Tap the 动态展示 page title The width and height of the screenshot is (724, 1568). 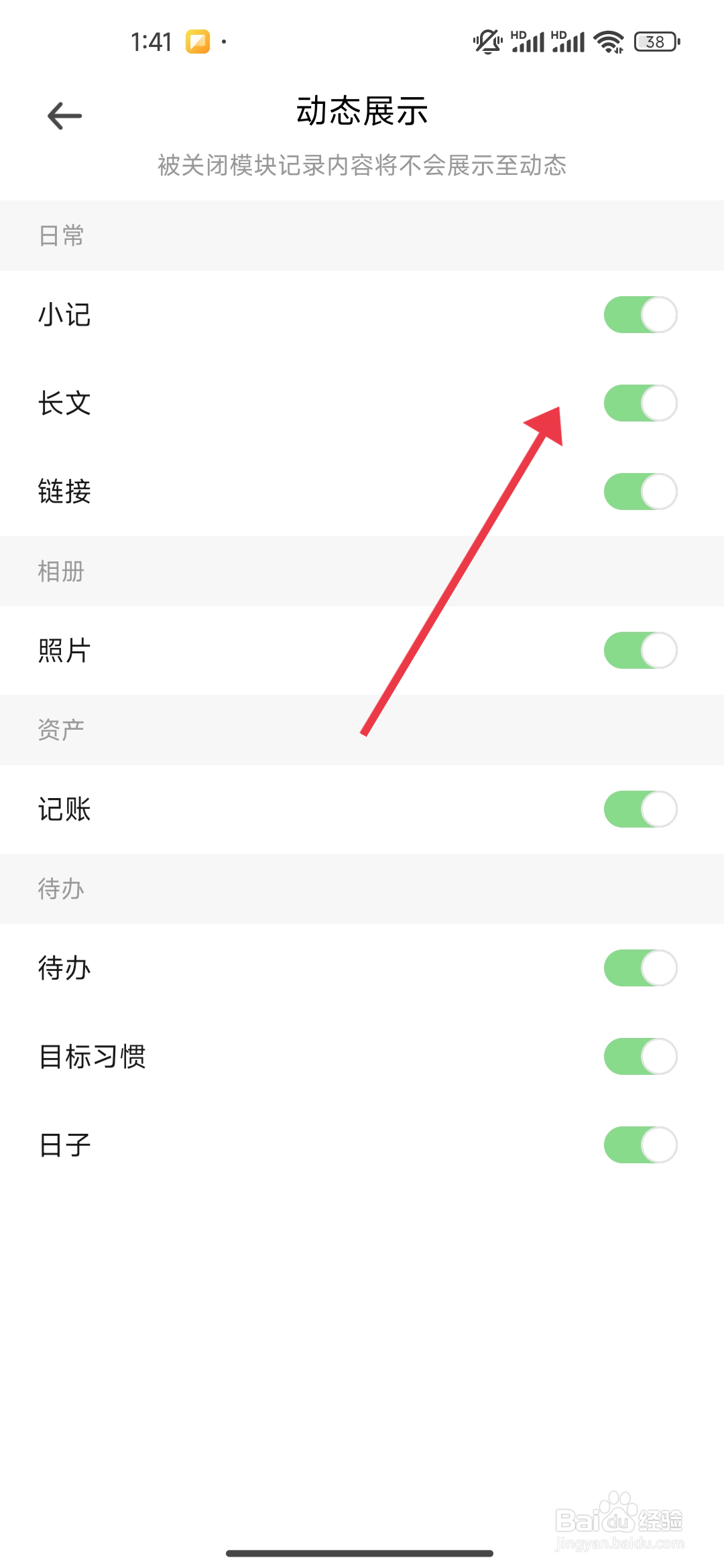(x=362, y=112)
